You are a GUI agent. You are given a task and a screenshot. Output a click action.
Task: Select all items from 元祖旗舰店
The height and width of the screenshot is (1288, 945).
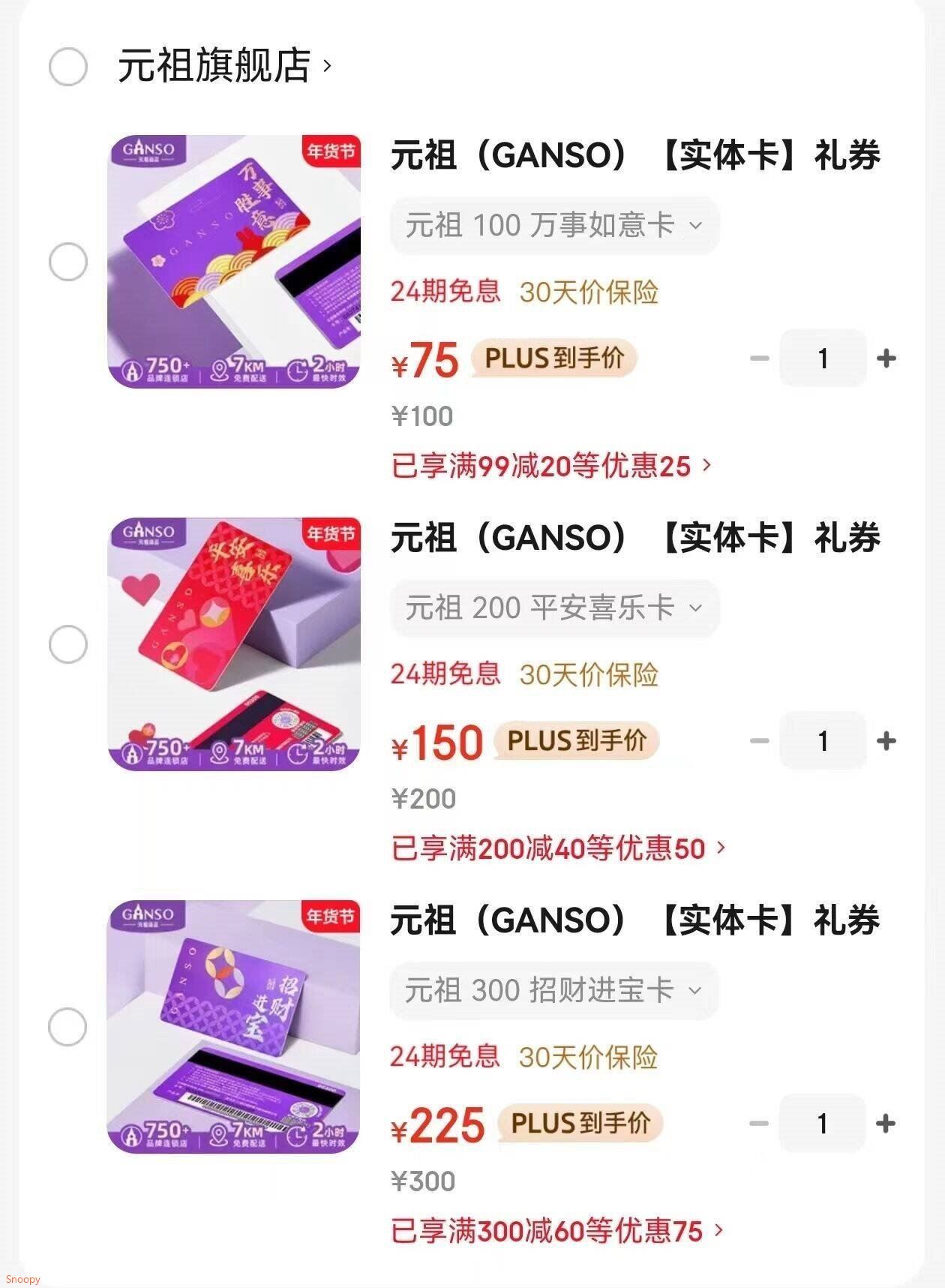point(68,67)
